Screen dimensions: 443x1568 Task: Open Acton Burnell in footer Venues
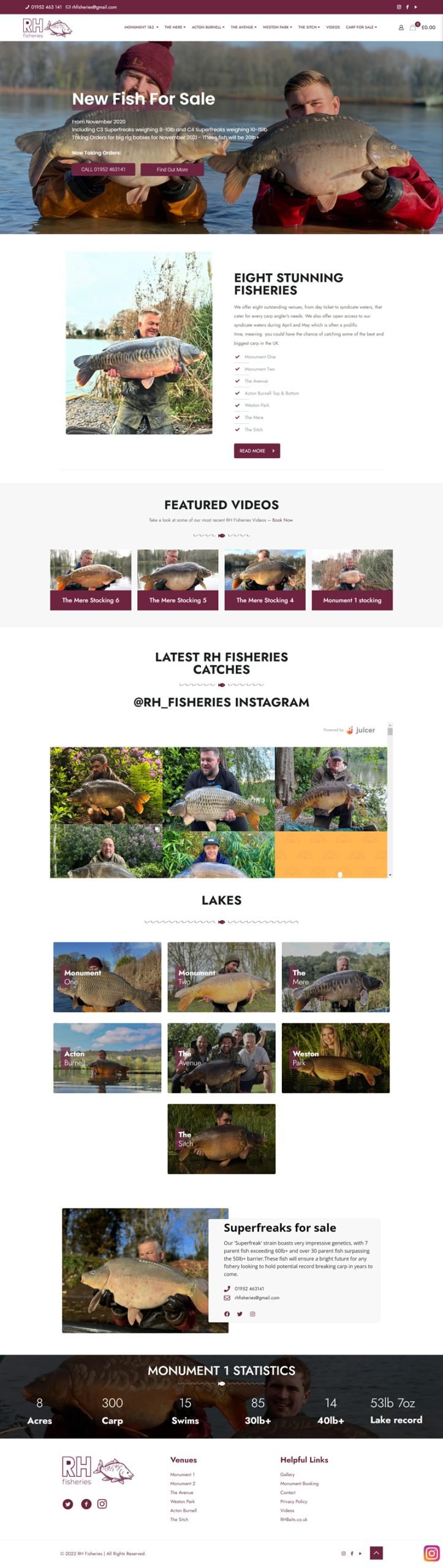[x=183, y=1510]
